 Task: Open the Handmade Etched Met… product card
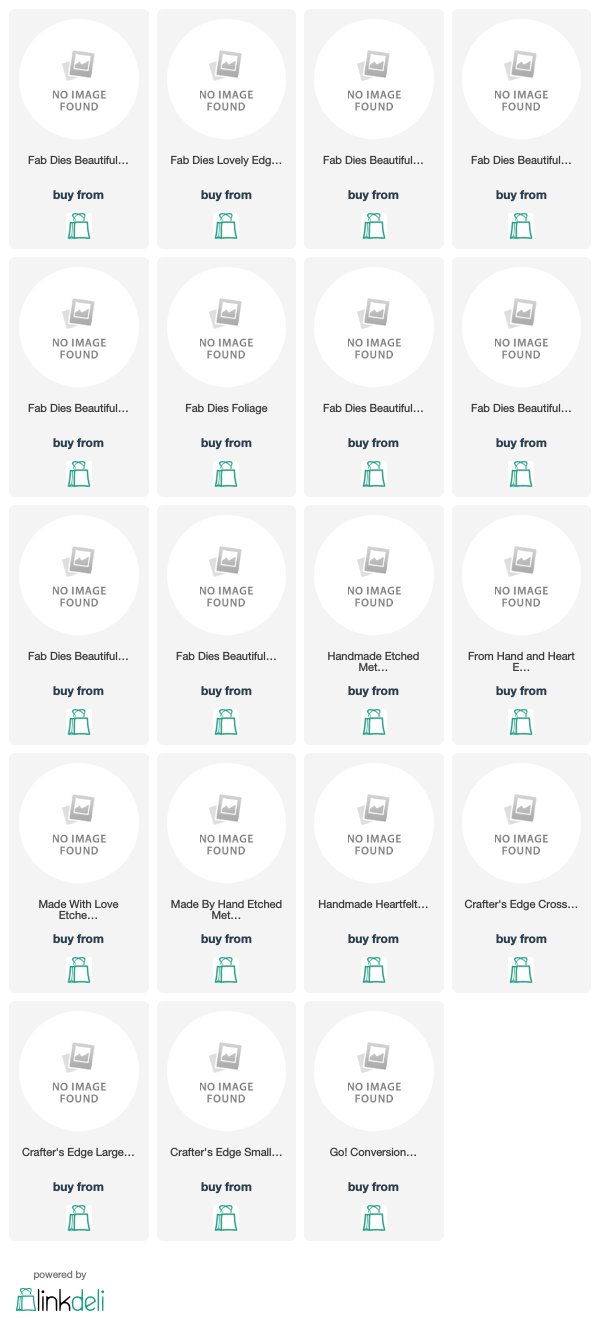click(x=373, y=625)
